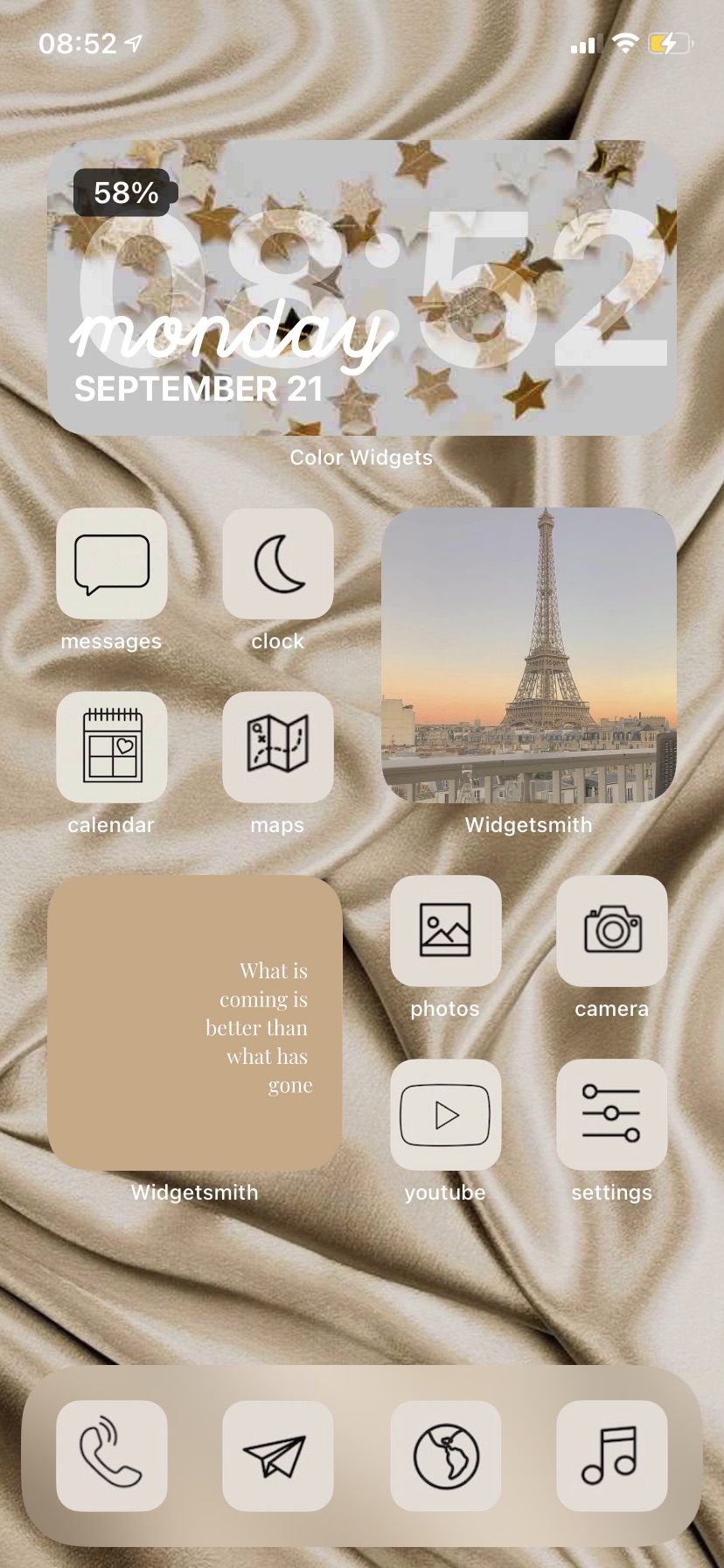724x1568 pixels.
Task: Launch the camera app
Action: 612,931
